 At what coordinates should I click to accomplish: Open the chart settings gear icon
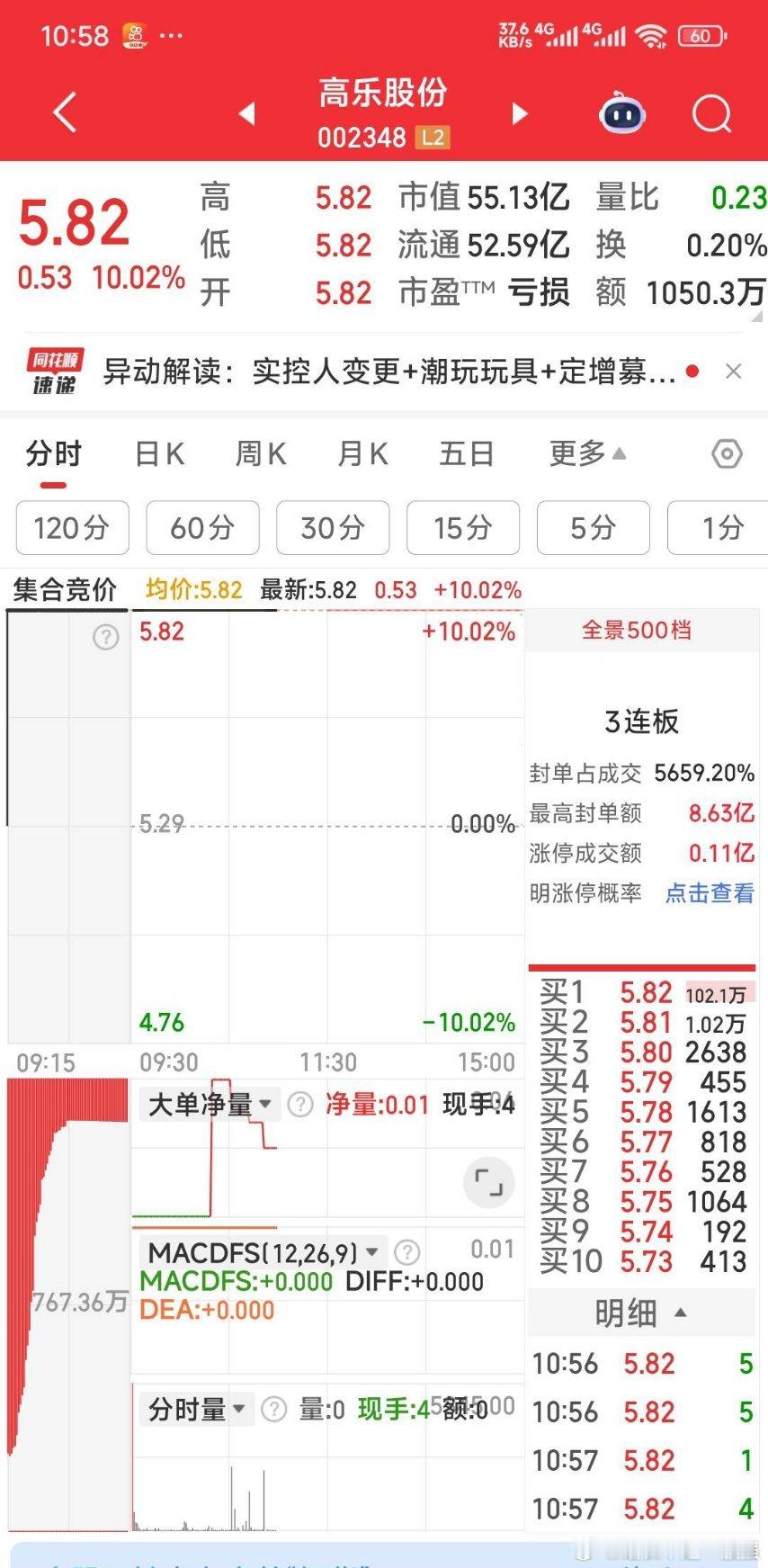point(725,455)
